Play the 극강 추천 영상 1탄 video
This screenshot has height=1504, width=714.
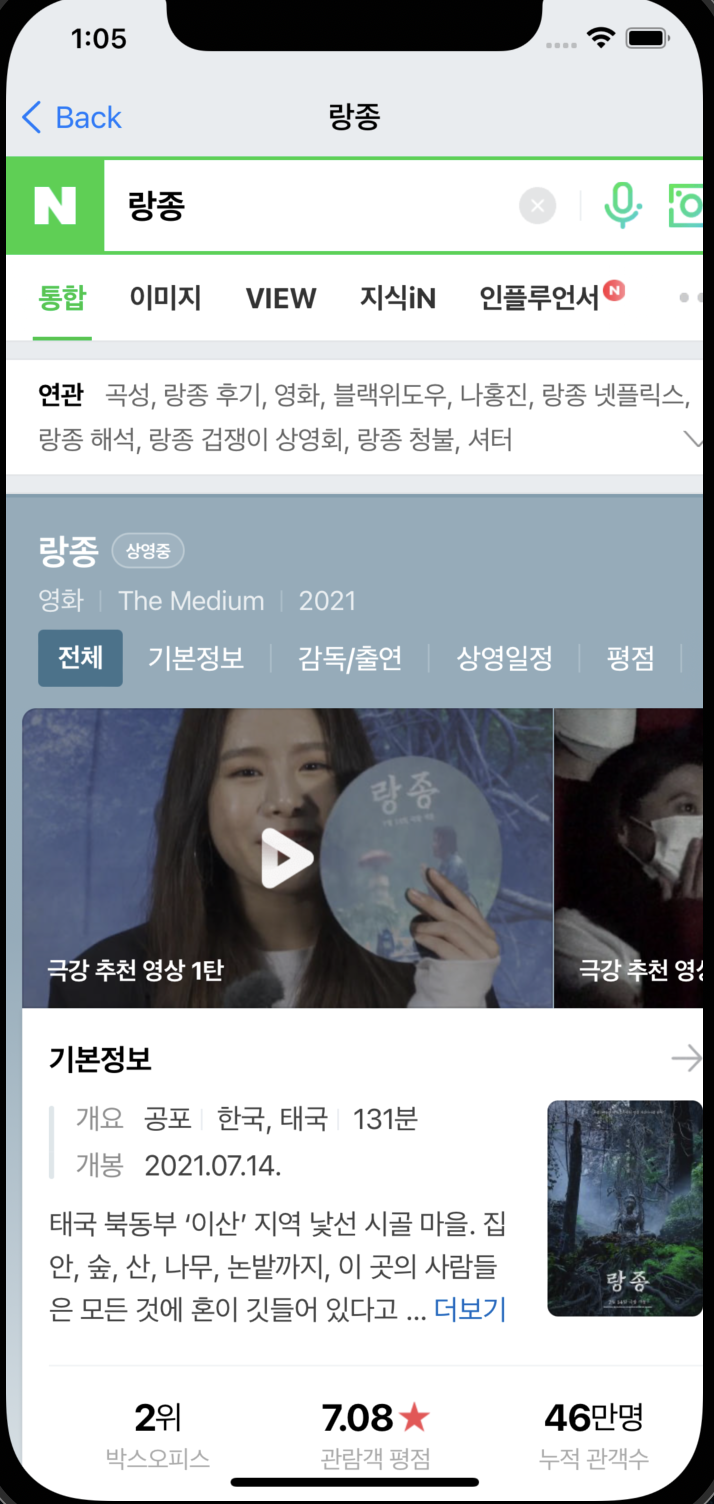pos(287,858)
